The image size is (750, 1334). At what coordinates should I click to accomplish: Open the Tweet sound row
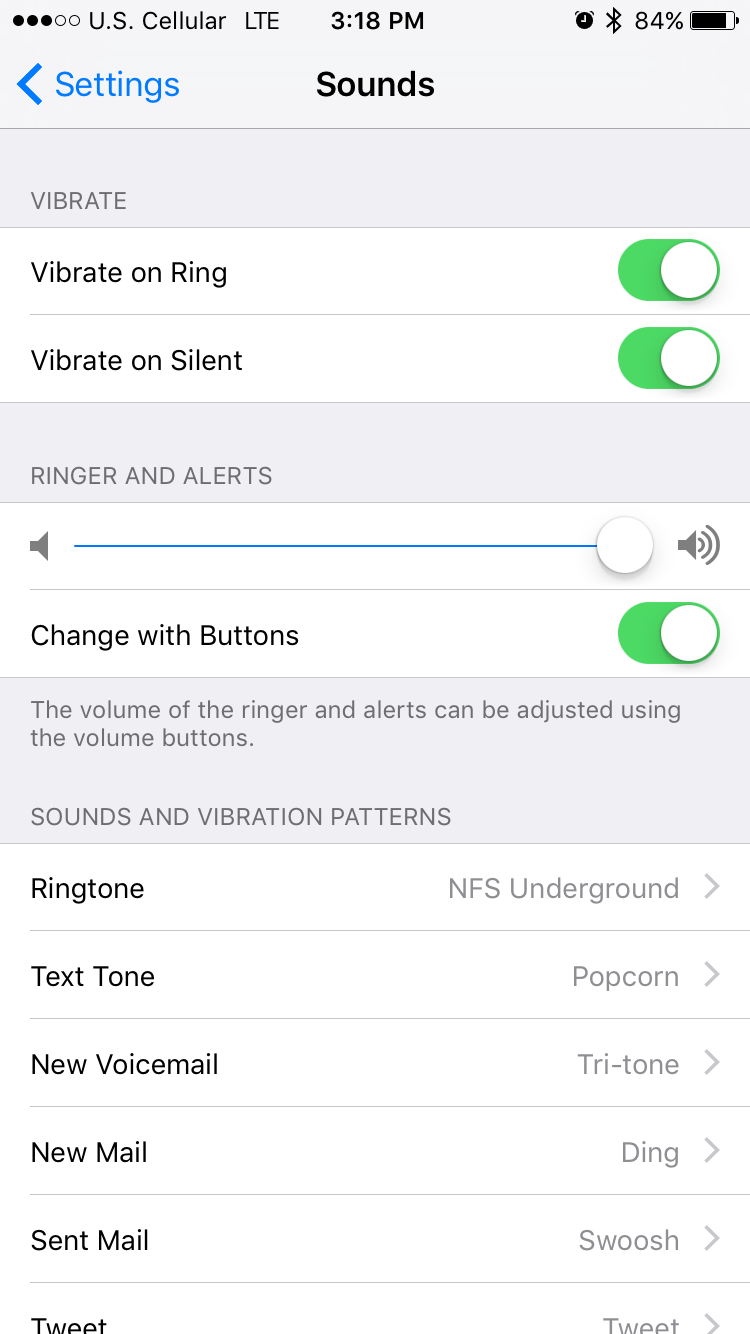tap(375, 1320)
